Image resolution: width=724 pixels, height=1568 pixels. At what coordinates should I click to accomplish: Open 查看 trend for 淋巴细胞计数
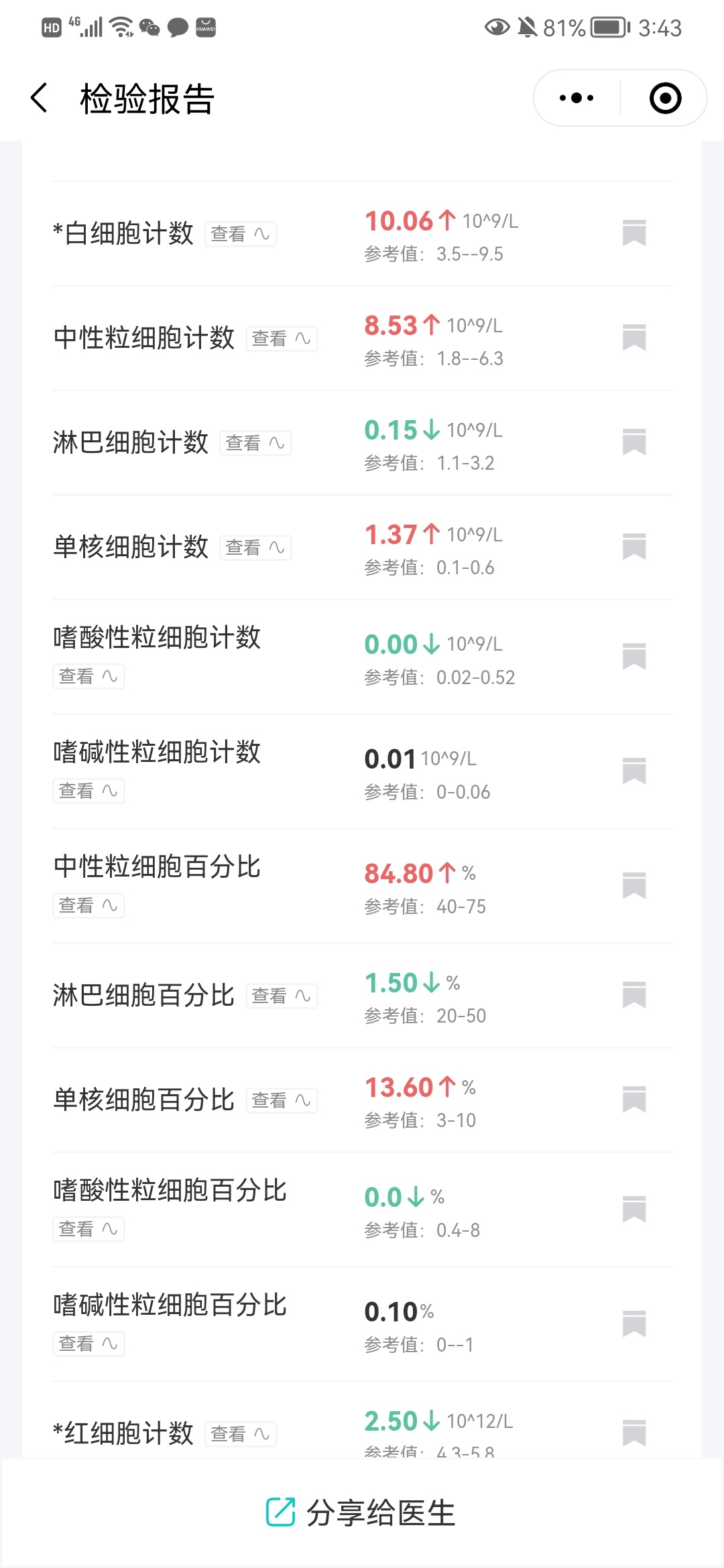(x=255, y=443)
